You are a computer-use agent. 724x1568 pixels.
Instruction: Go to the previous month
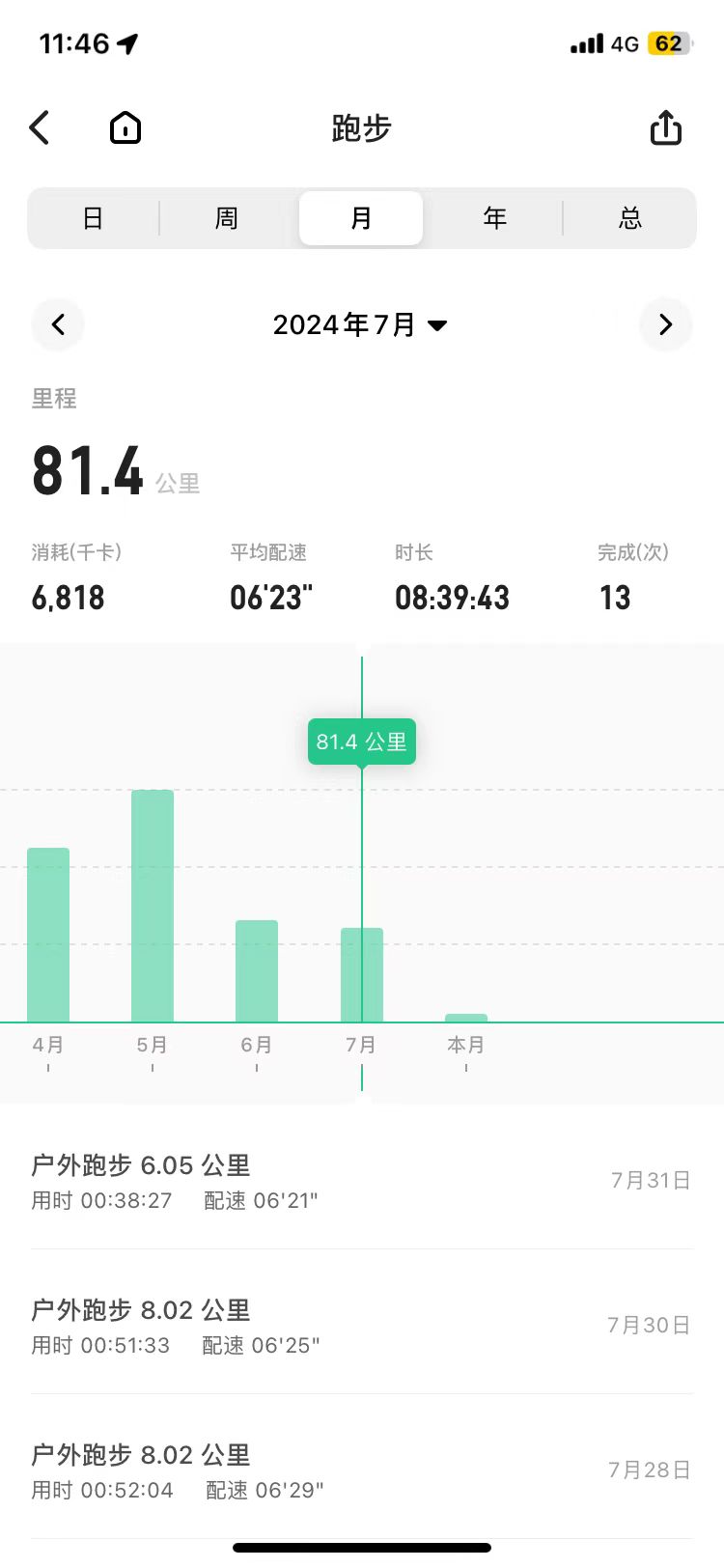(58, 324)
